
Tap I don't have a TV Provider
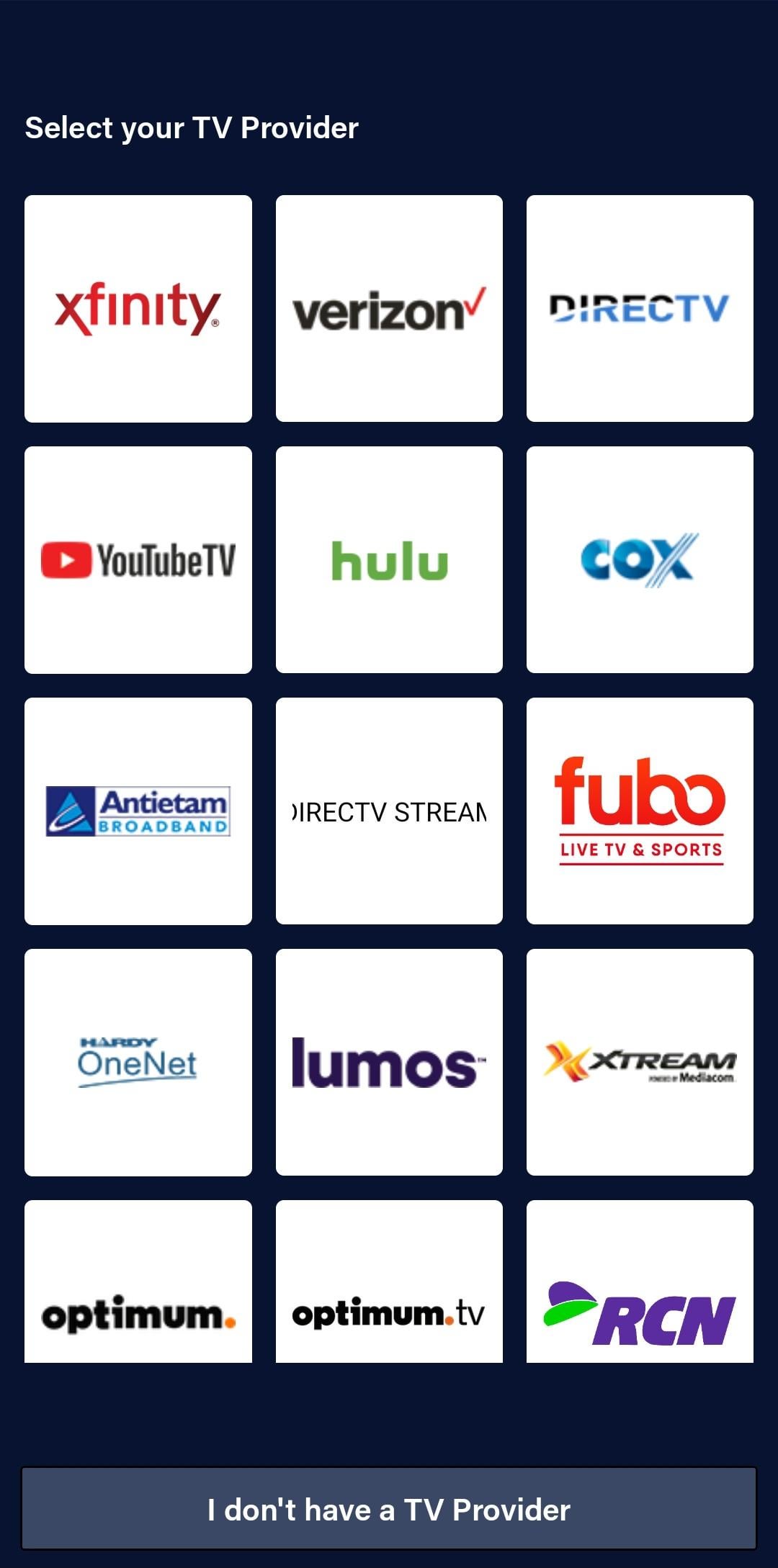(389, 1509)
